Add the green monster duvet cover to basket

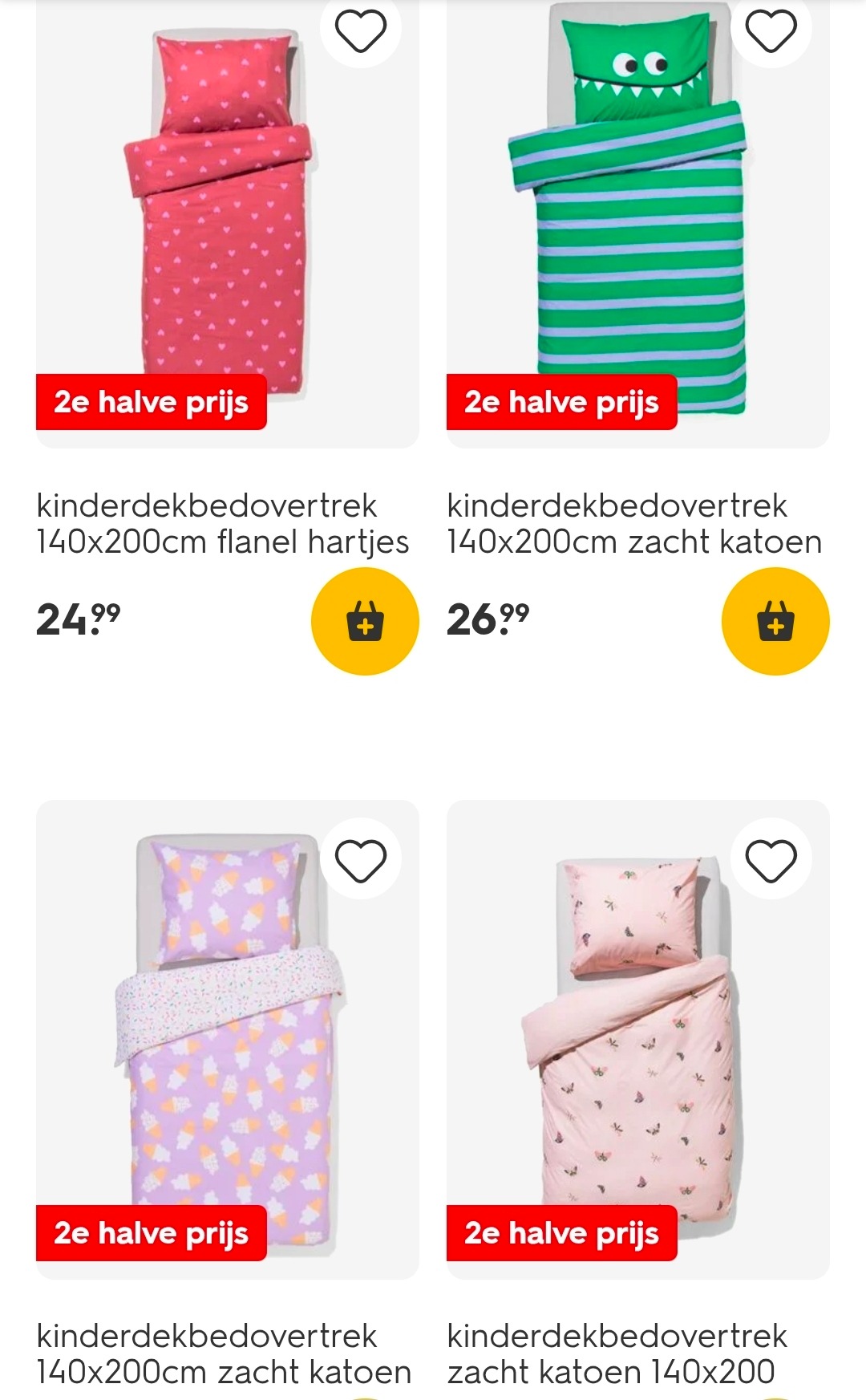775,623
